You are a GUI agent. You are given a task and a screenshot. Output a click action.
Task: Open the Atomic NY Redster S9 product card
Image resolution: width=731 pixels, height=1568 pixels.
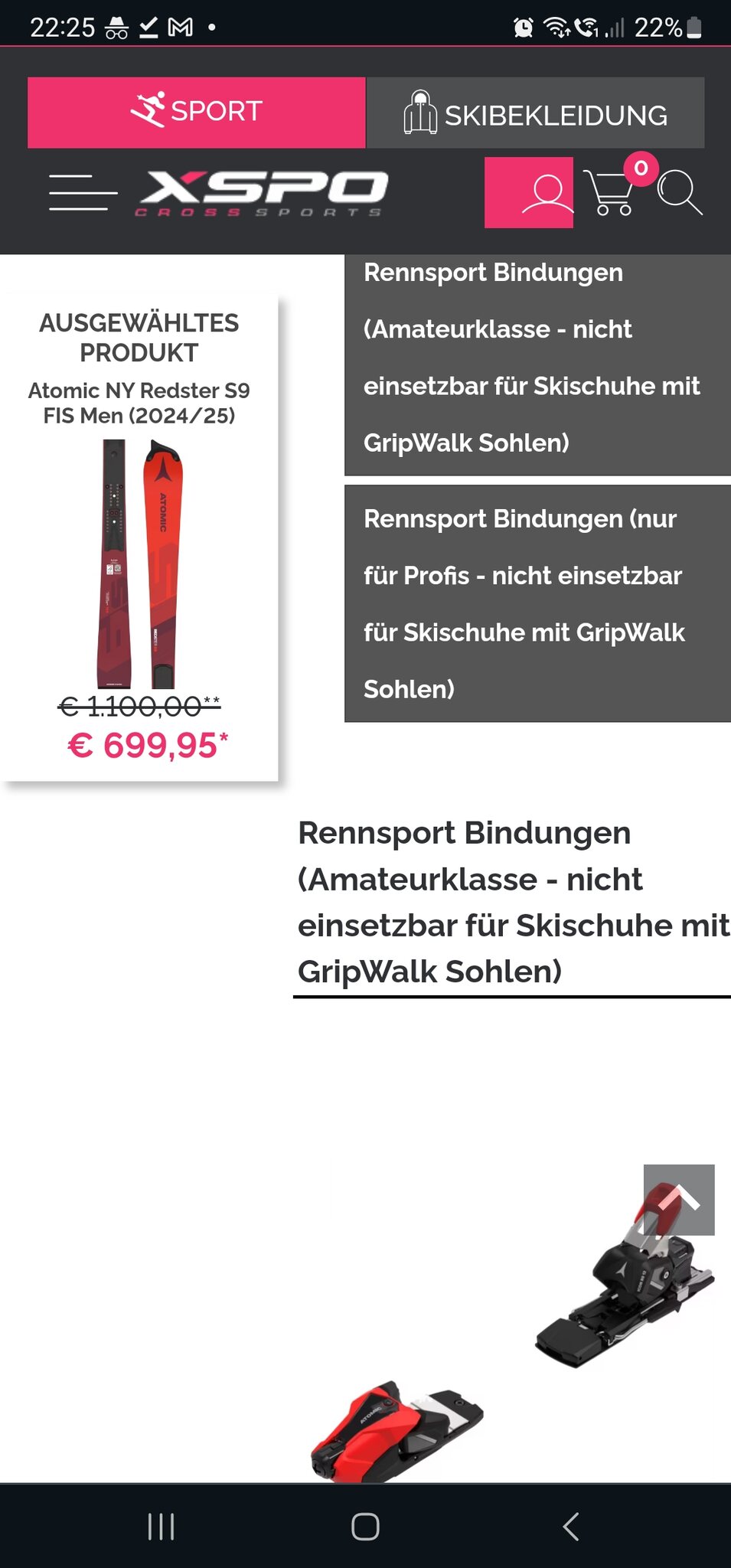[x=139, y=536]
